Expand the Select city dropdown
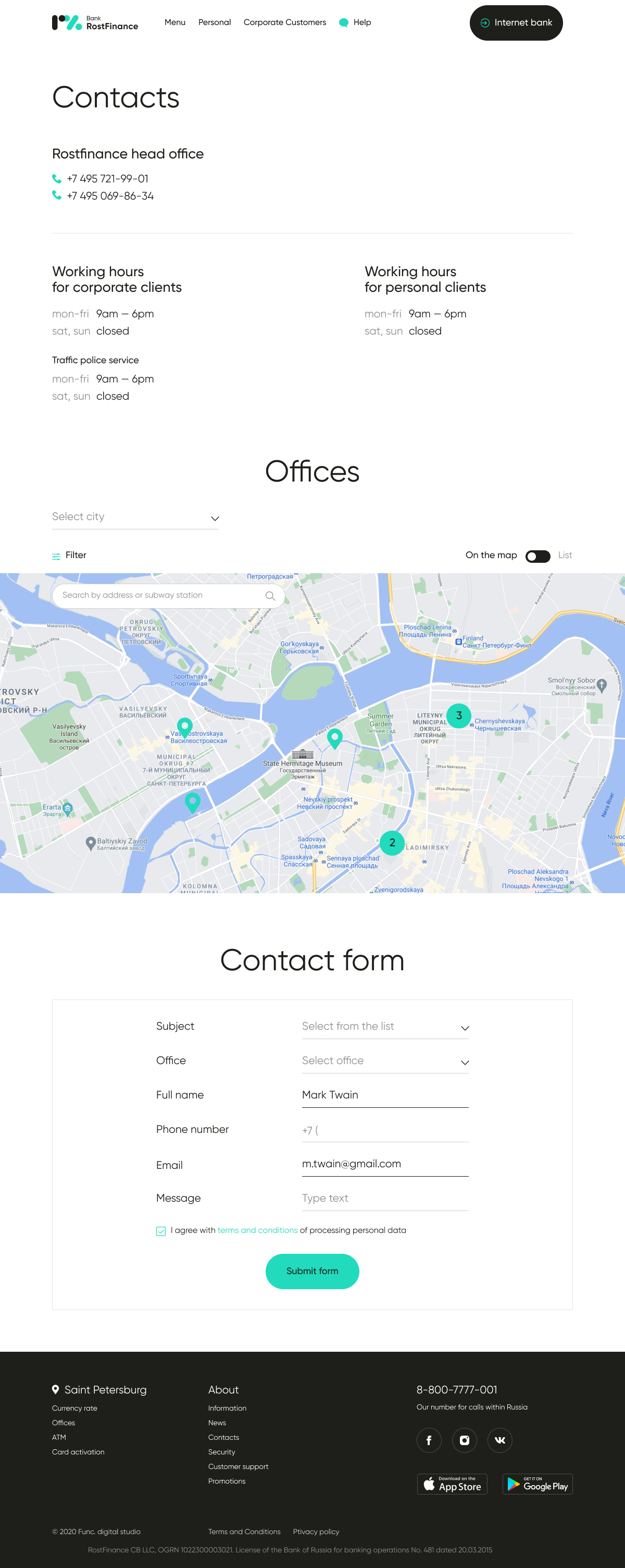This screenshot has width=625, height=1568. click(135, 517)
